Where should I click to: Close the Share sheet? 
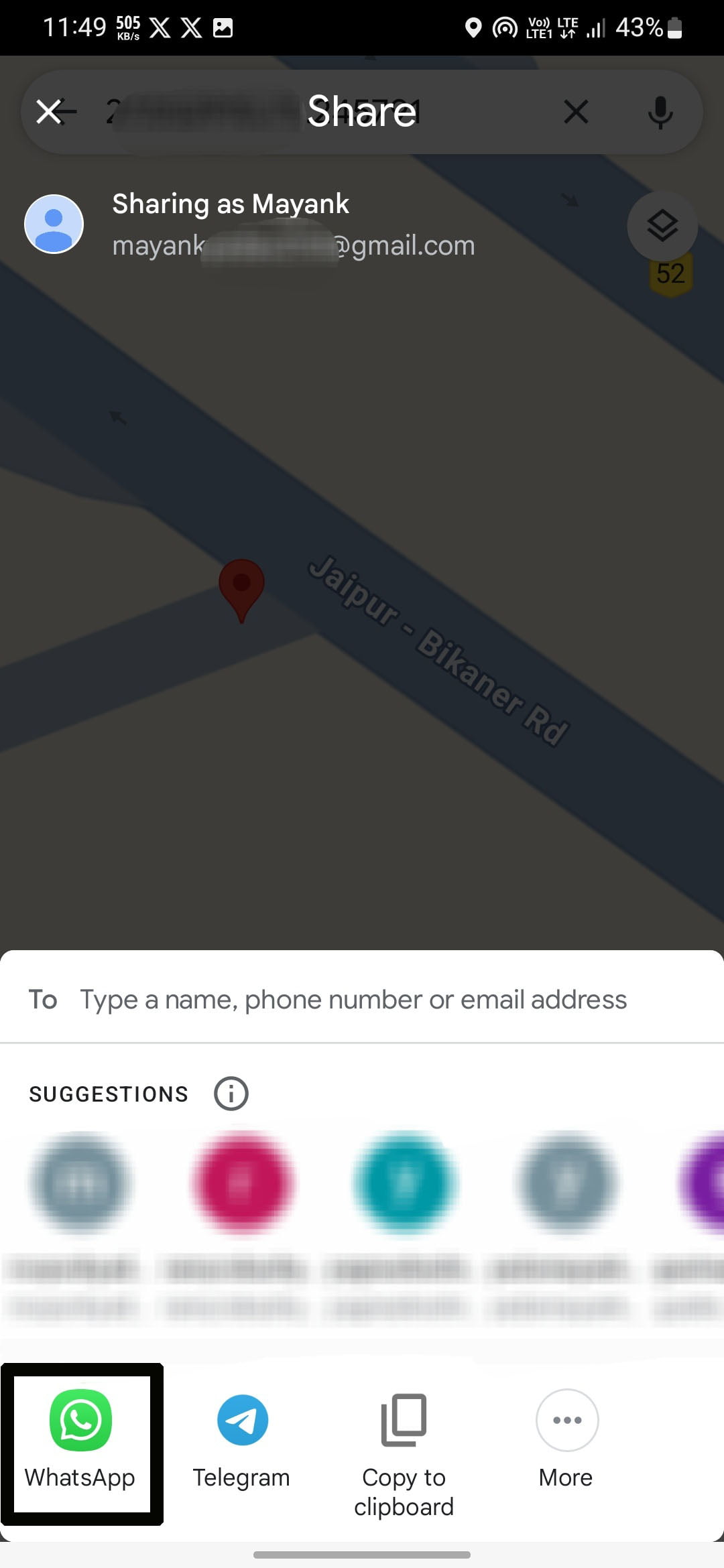tap(49, 112)
